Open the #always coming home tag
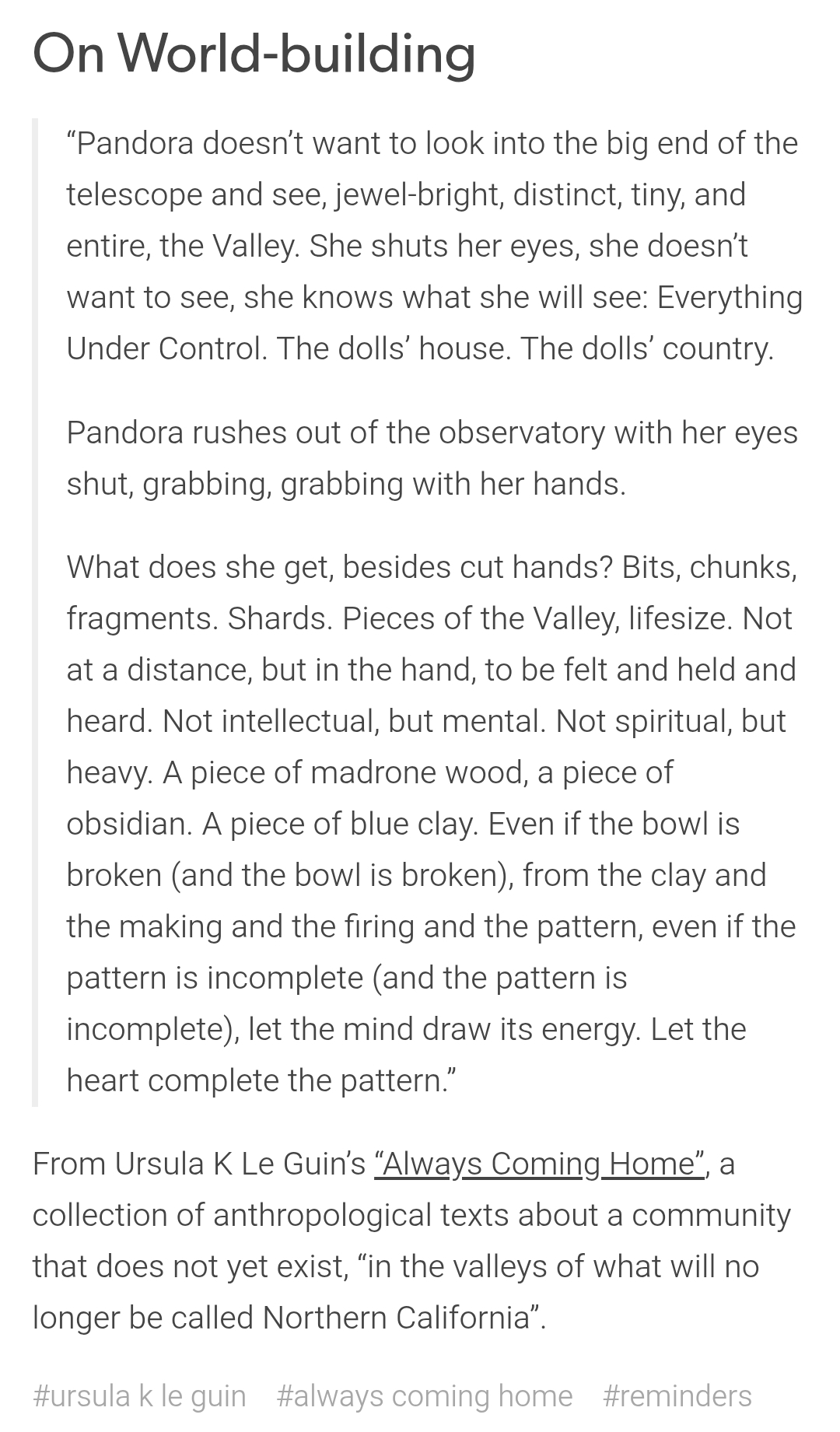Screen dimensions: 840x1432 (x=424, y=1396)
